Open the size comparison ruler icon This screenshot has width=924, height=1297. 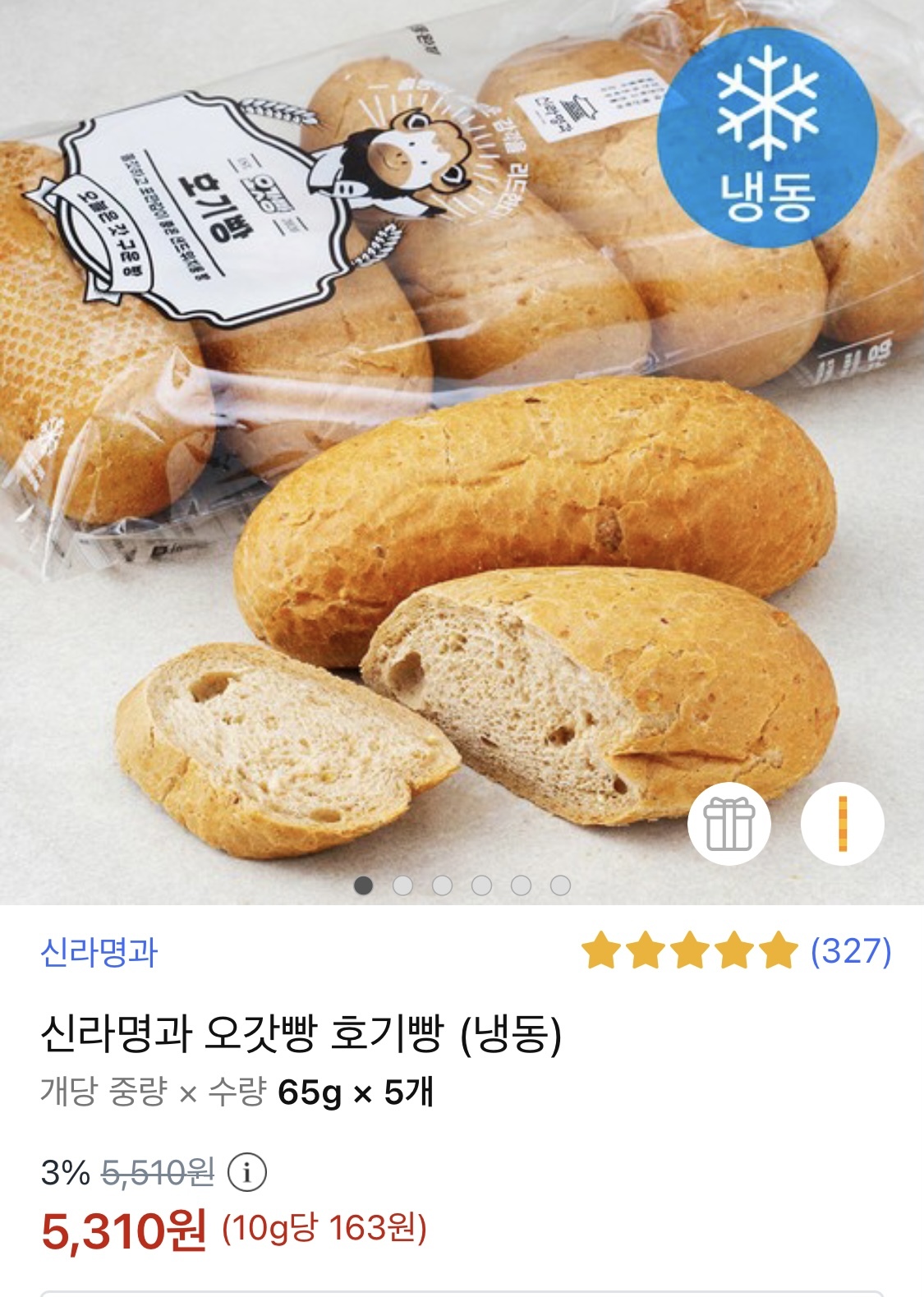[842, 824]
